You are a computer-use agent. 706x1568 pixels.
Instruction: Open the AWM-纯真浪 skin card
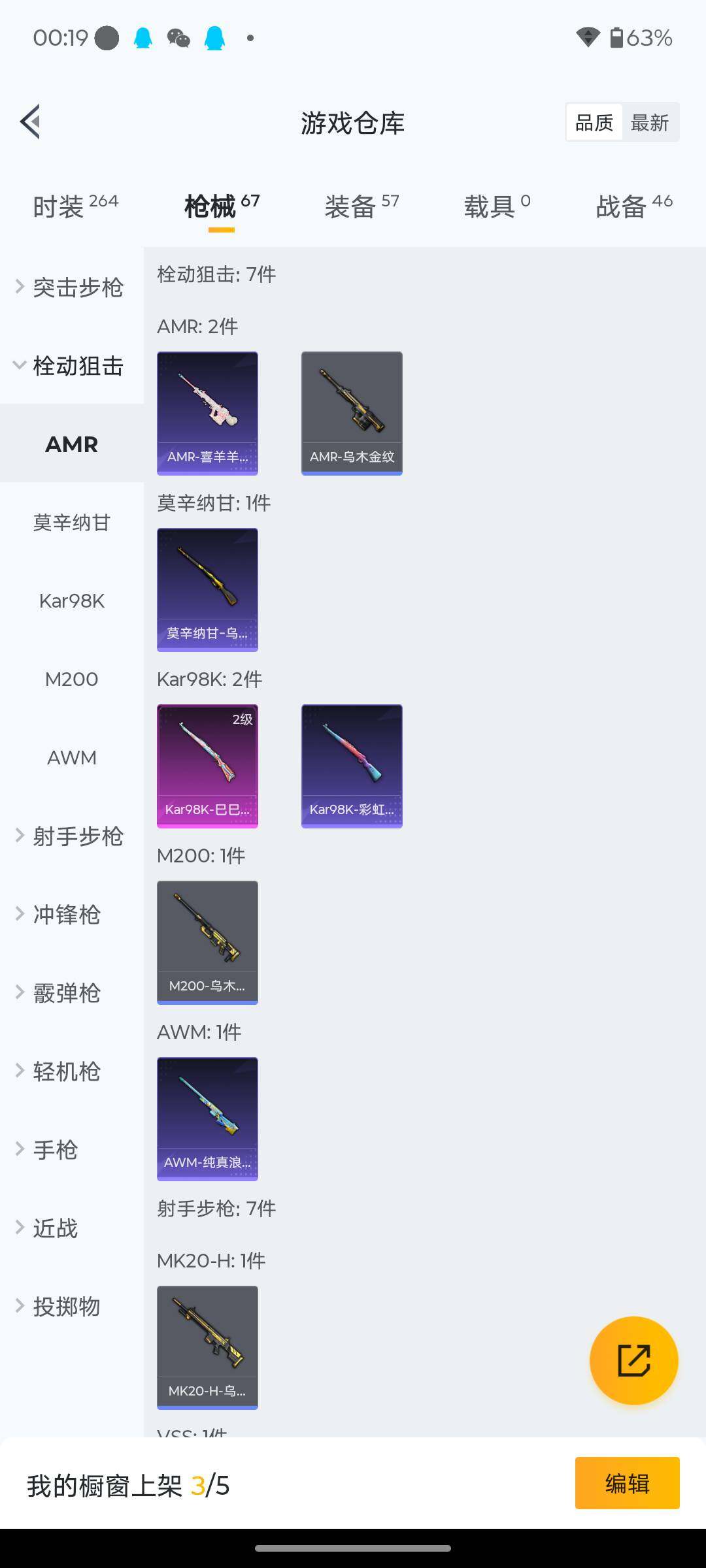[207, 1119]
